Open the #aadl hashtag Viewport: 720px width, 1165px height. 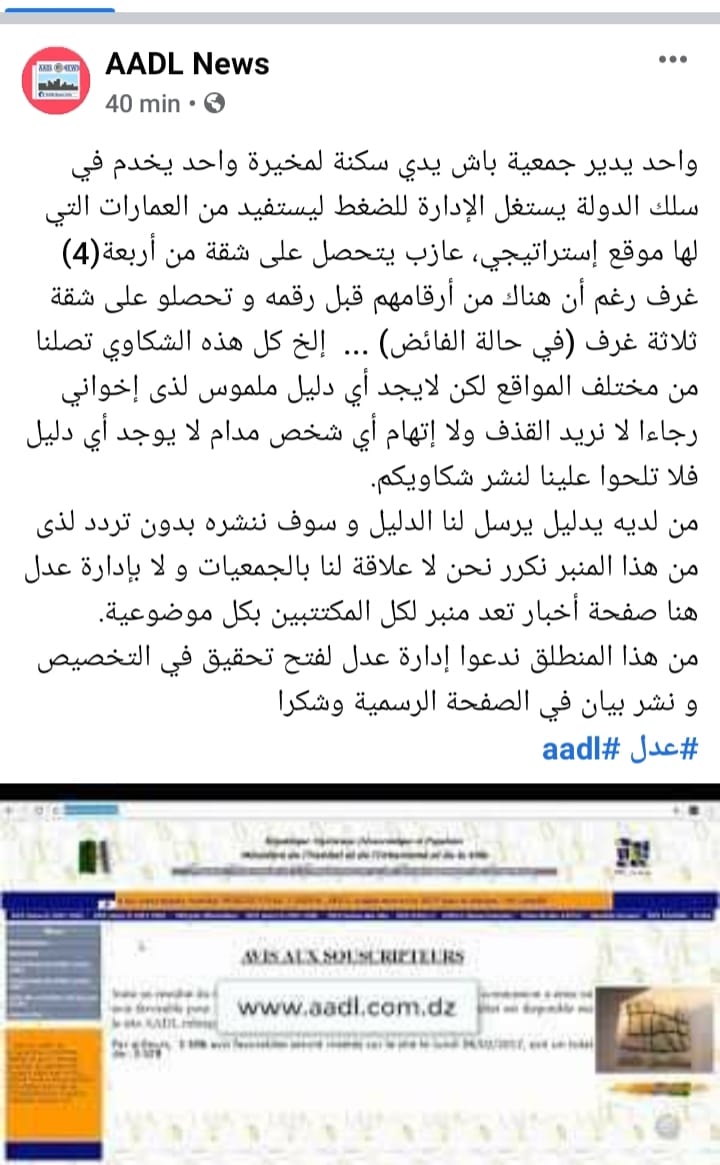[580, 748]
